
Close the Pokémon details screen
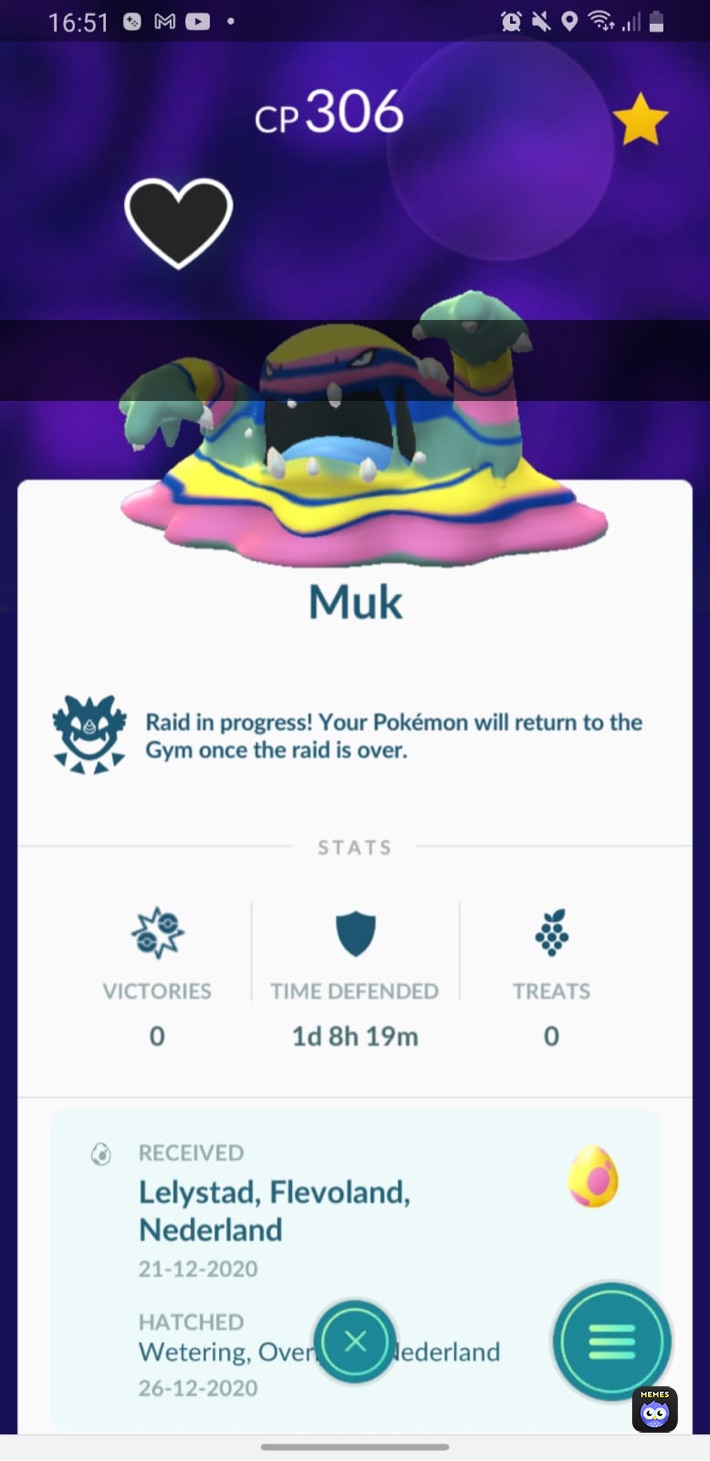click(355, 1341)
